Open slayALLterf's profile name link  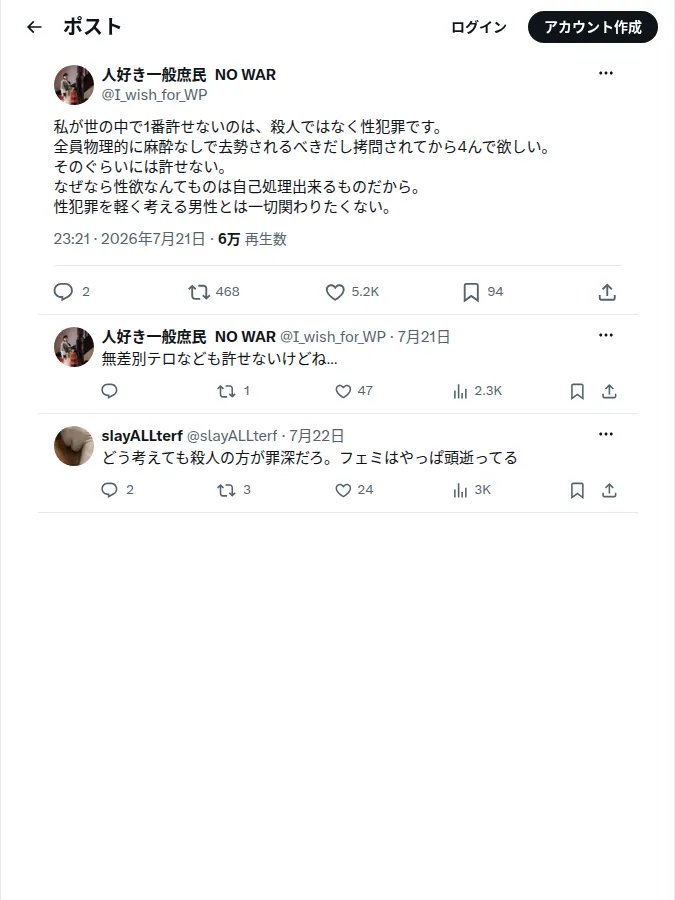(x=142, y=436)
